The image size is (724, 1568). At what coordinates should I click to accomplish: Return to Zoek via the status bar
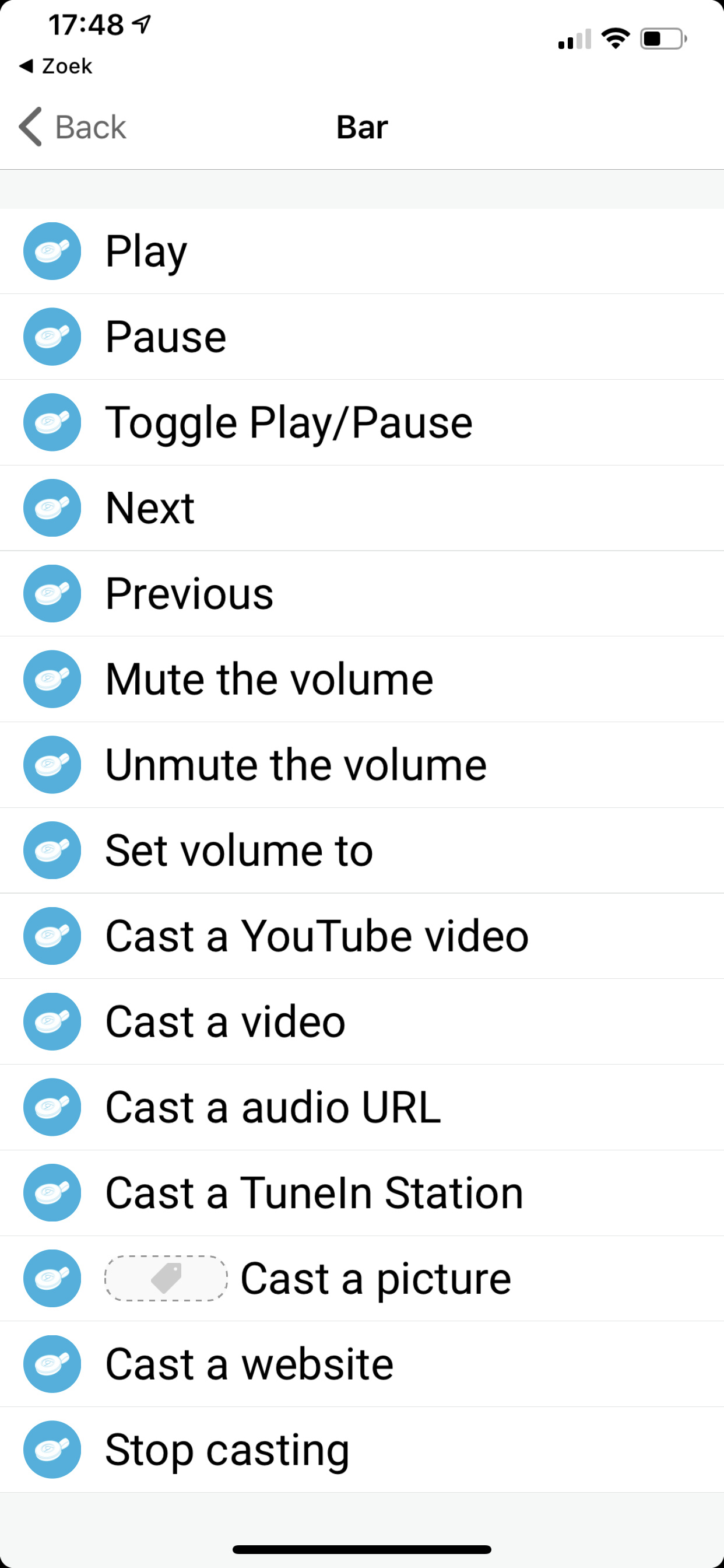coord(56,66)
